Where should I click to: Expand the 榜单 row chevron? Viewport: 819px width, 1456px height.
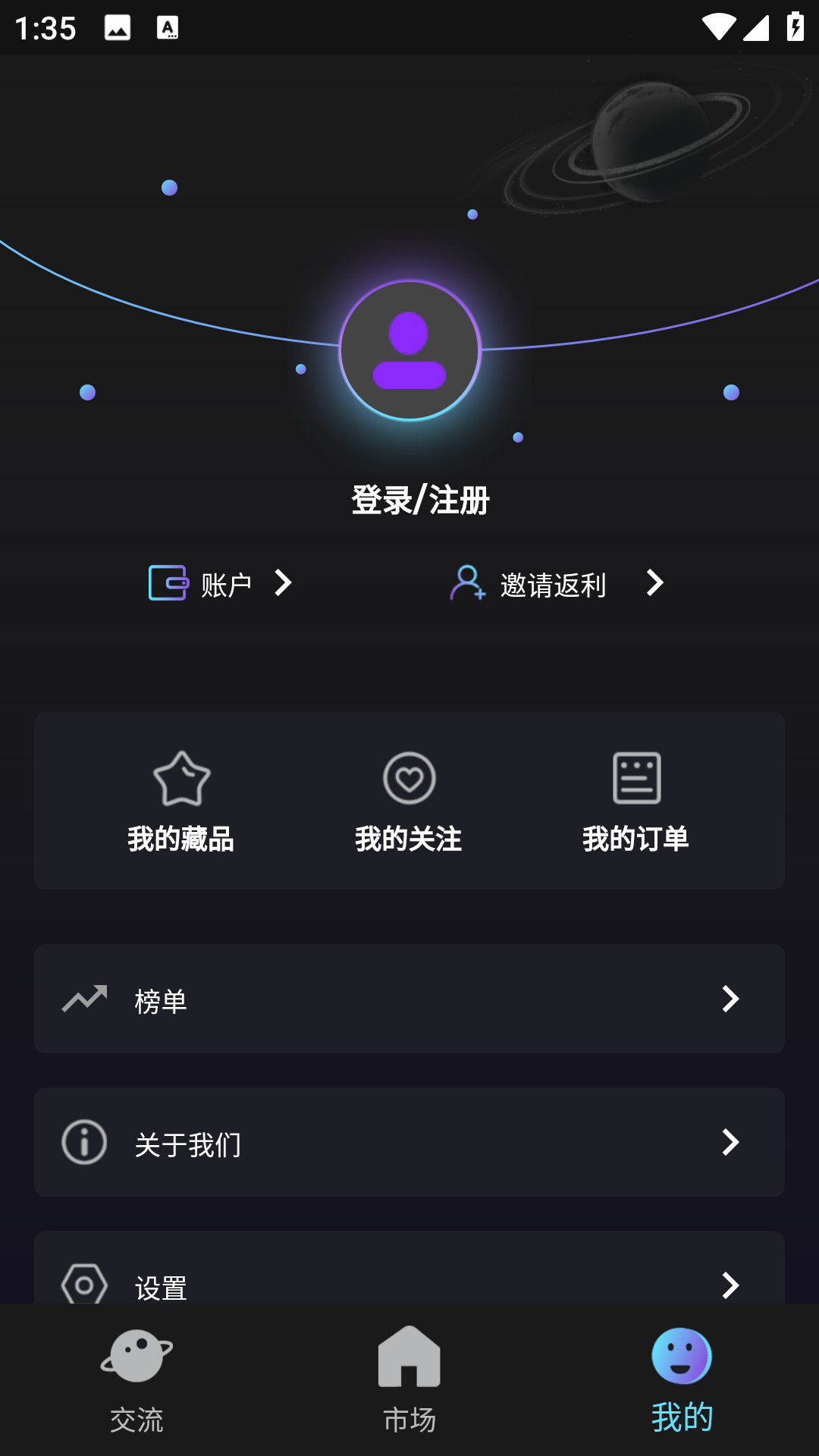[x=730, y=999]
